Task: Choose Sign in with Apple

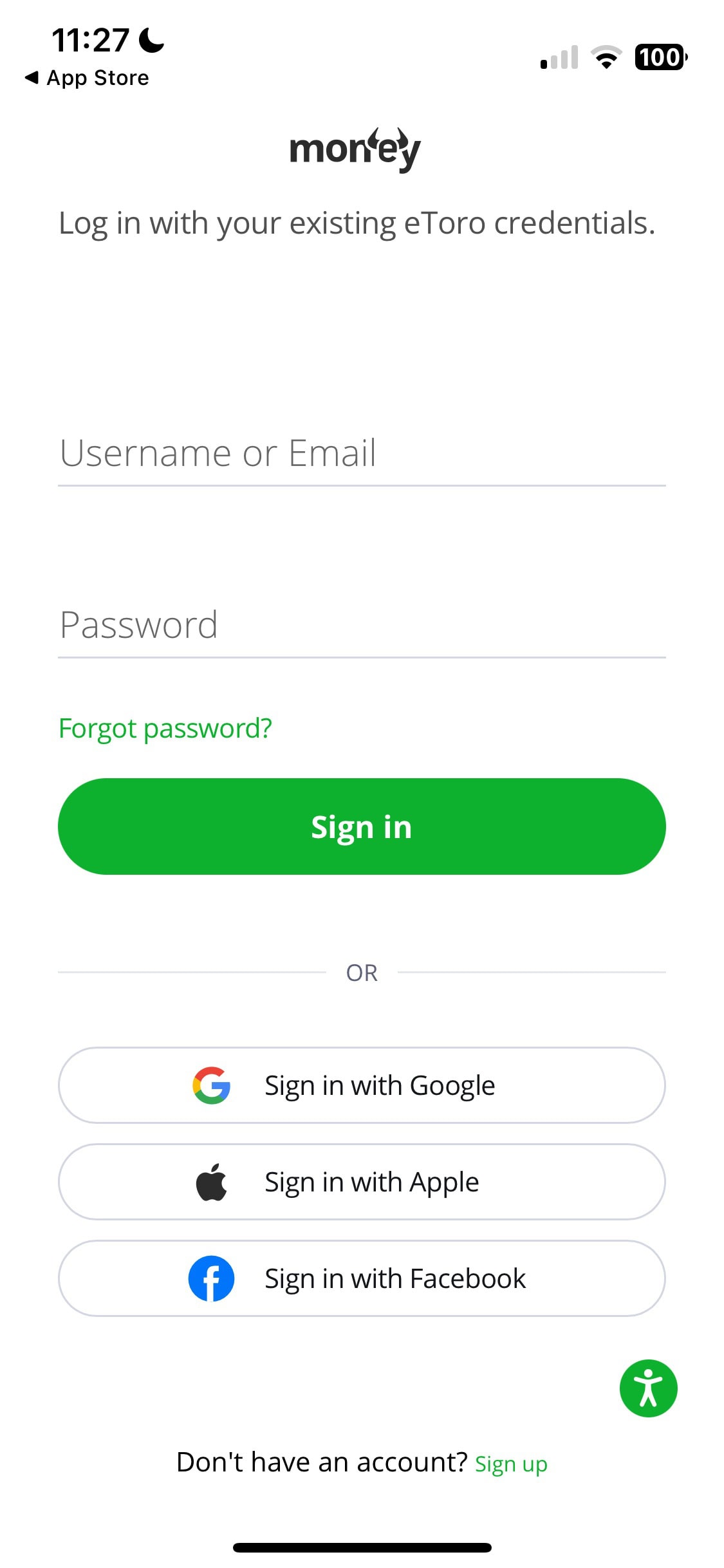Action: [x=361, y=1182]
